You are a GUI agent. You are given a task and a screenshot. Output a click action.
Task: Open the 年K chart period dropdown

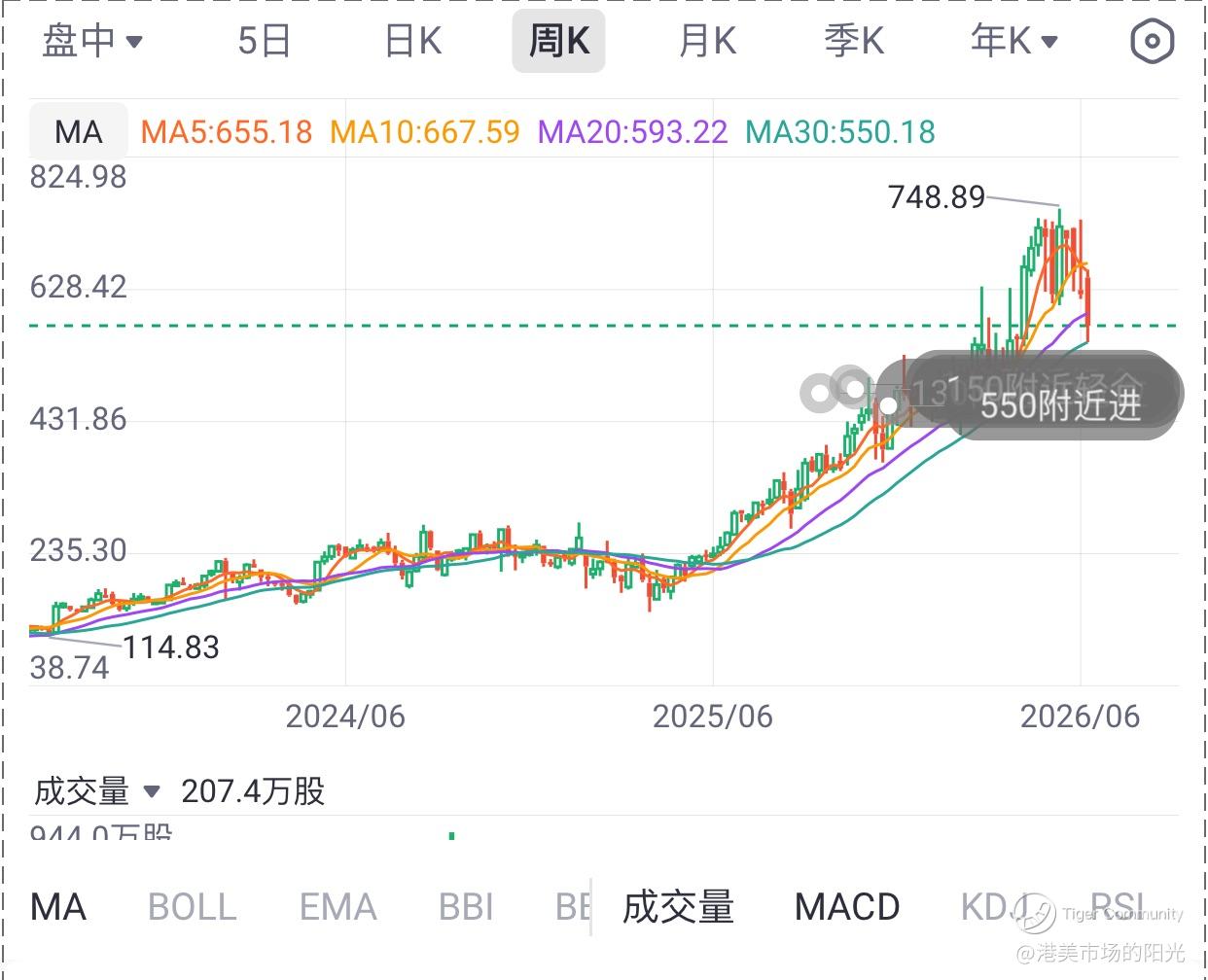pos(1013,41)
